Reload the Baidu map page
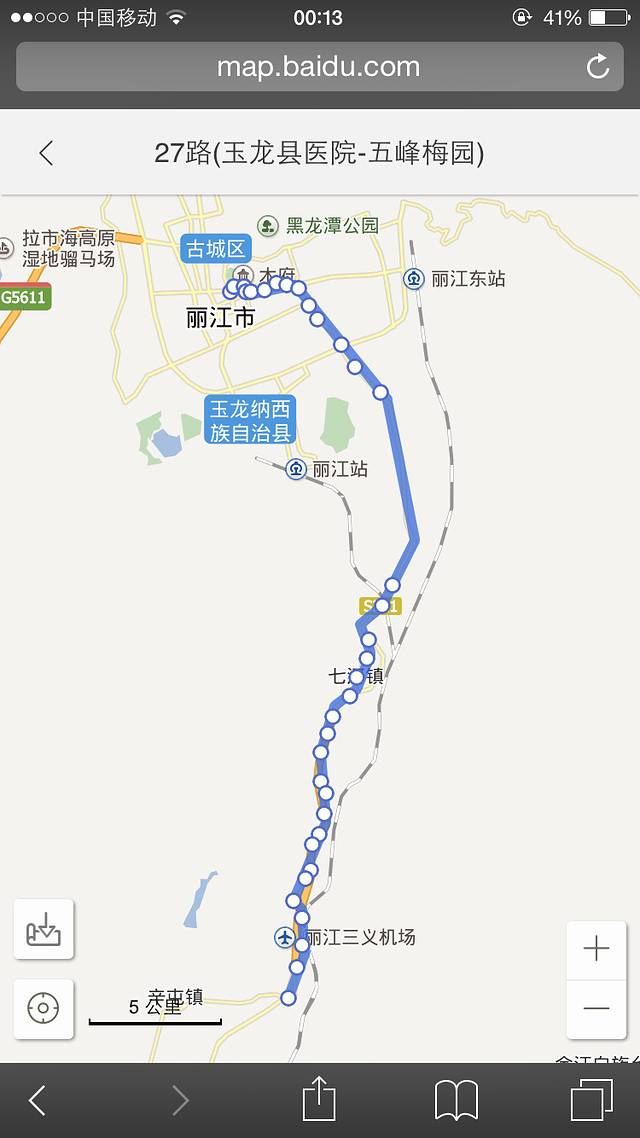Screen dimensions: 640x1138 (597, 68)
